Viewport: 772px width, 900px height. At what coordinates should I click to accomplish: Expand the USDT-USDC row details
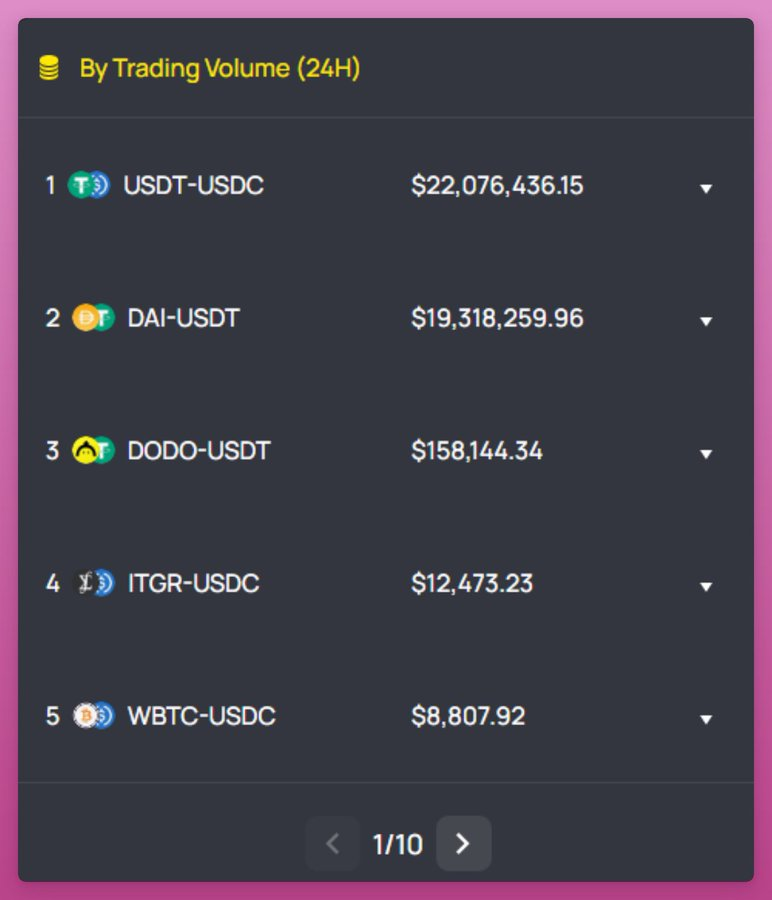tap(706, 188)
